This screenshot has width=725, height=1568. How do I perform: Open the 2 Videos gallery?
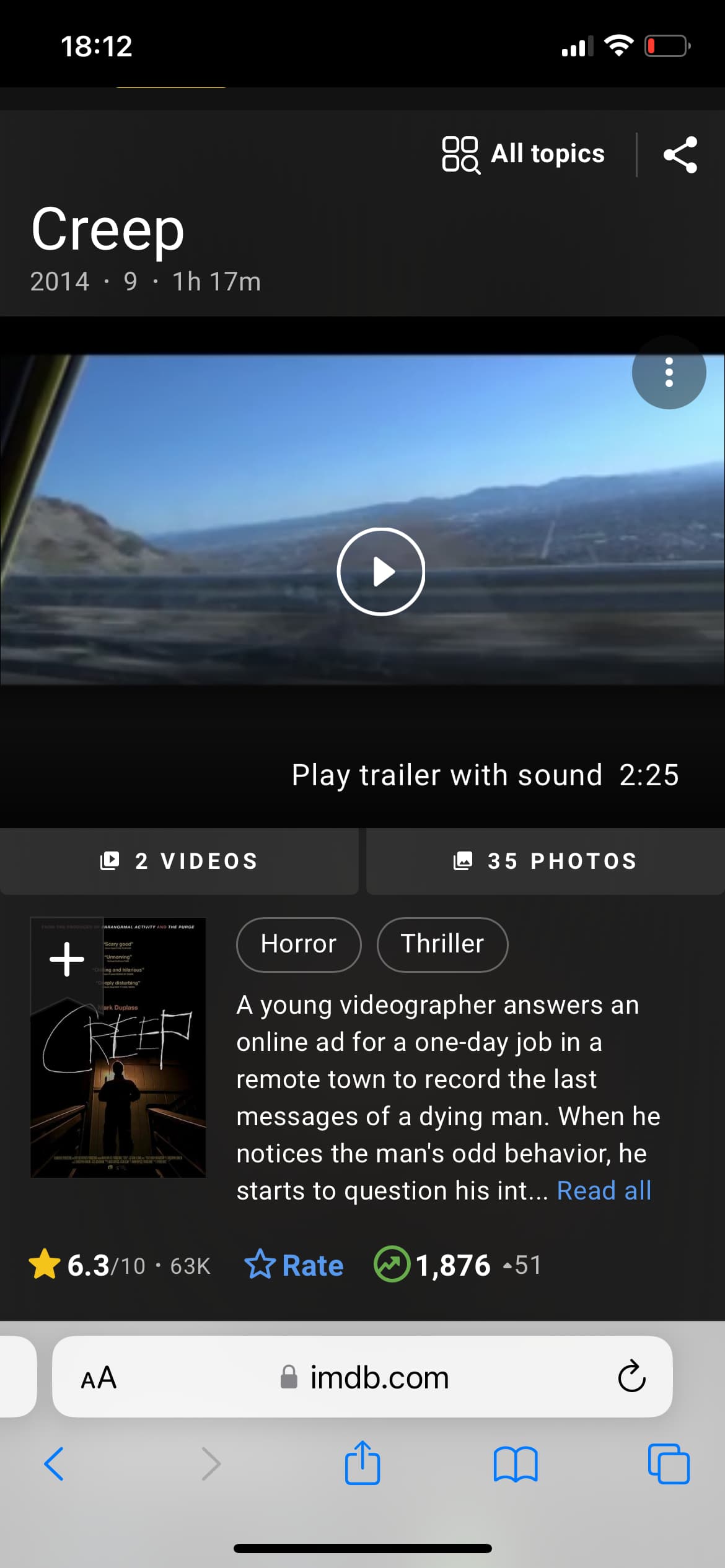179,861
